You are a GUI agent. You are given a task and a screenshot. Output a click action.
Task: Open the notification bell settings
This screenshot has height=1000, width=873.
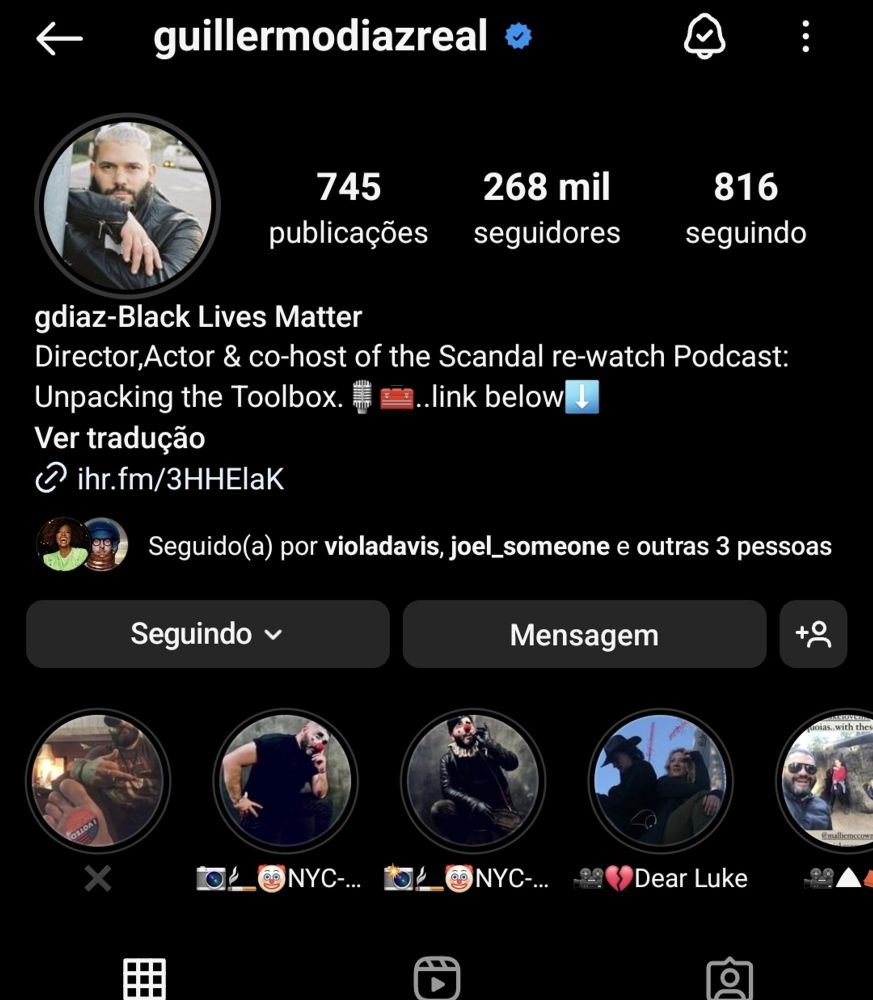[x=703, y=38]
